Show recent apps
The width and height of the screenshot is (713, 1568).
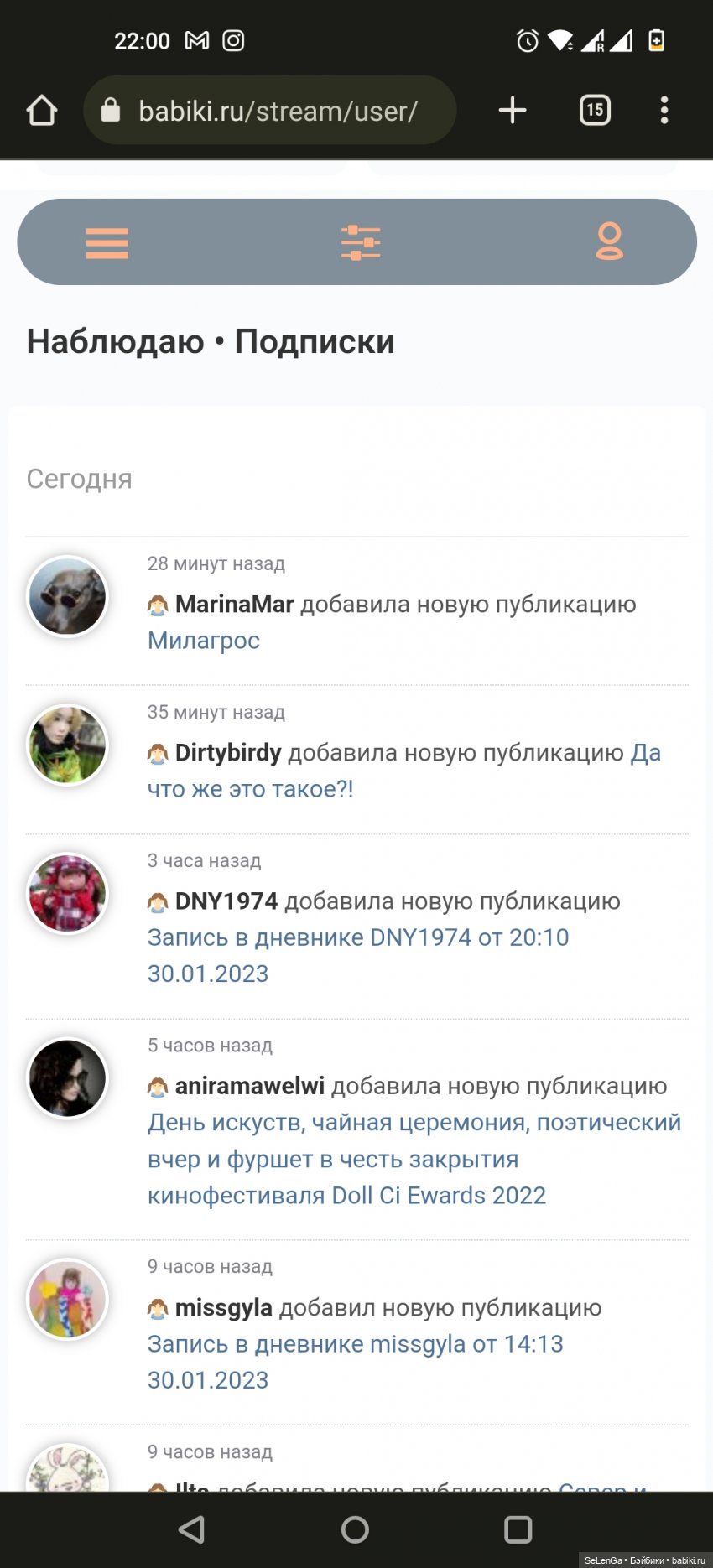tap(518, 1529)
